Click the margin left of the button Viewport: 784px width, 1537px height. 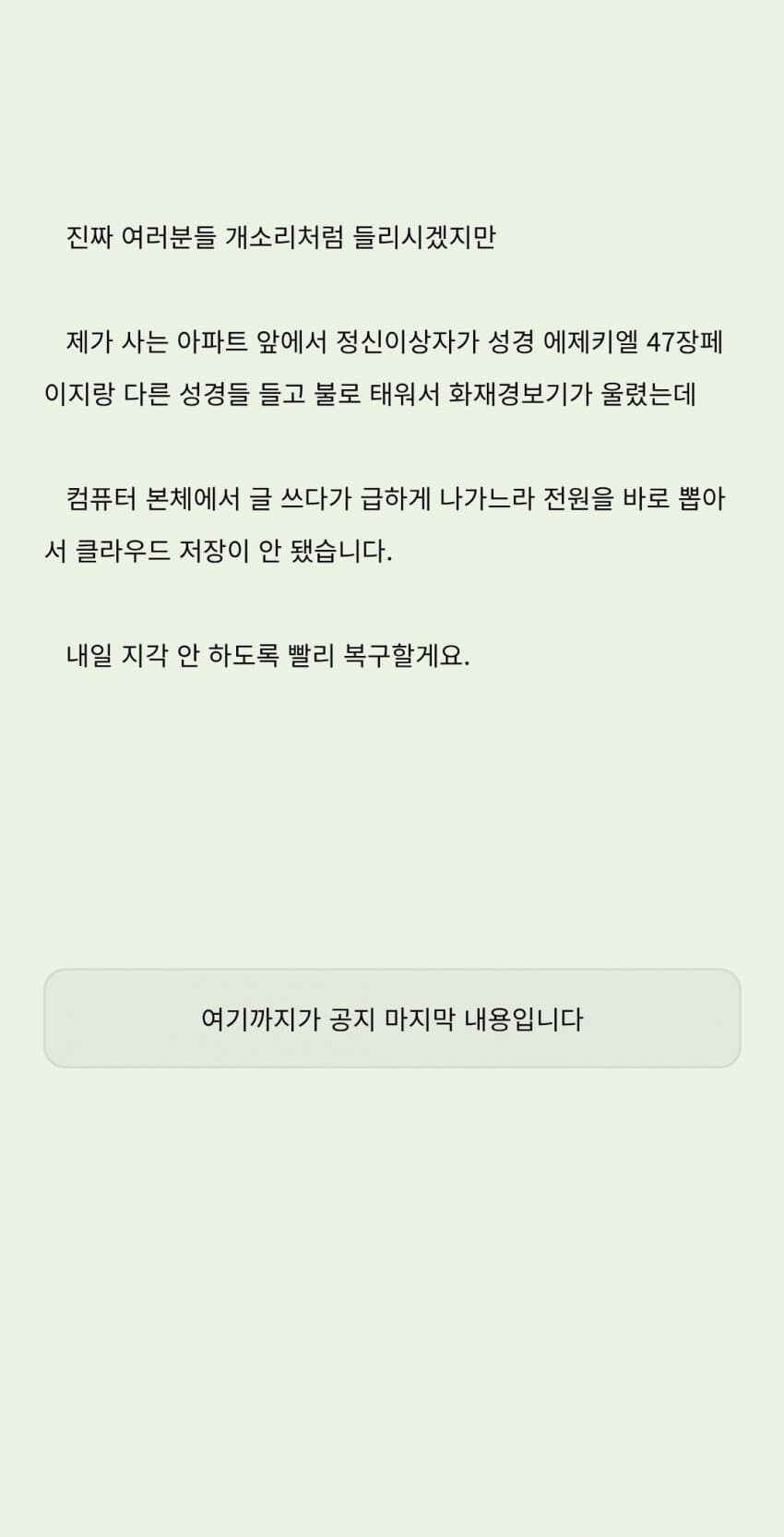(x=23, y=1018)
